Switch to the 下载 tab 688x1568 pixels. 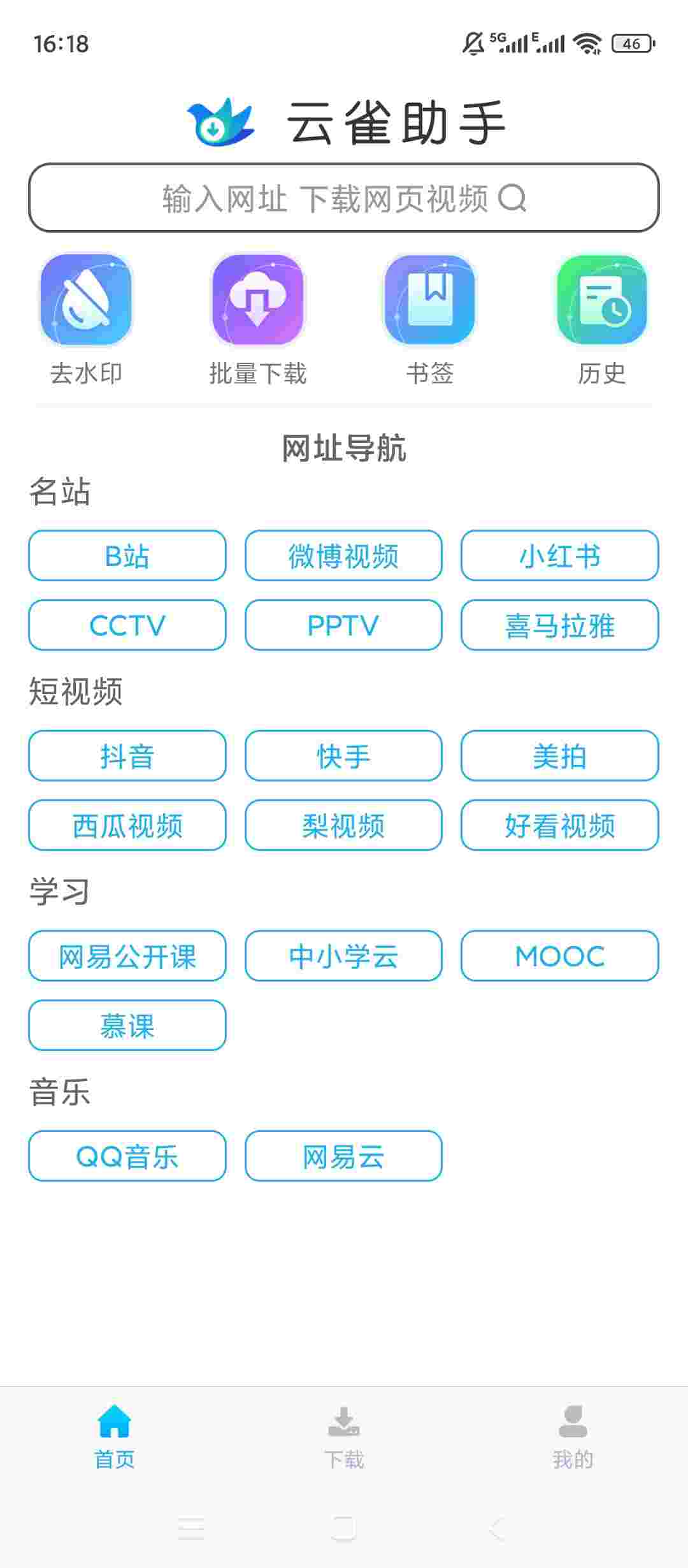[x=344, y=1435]
